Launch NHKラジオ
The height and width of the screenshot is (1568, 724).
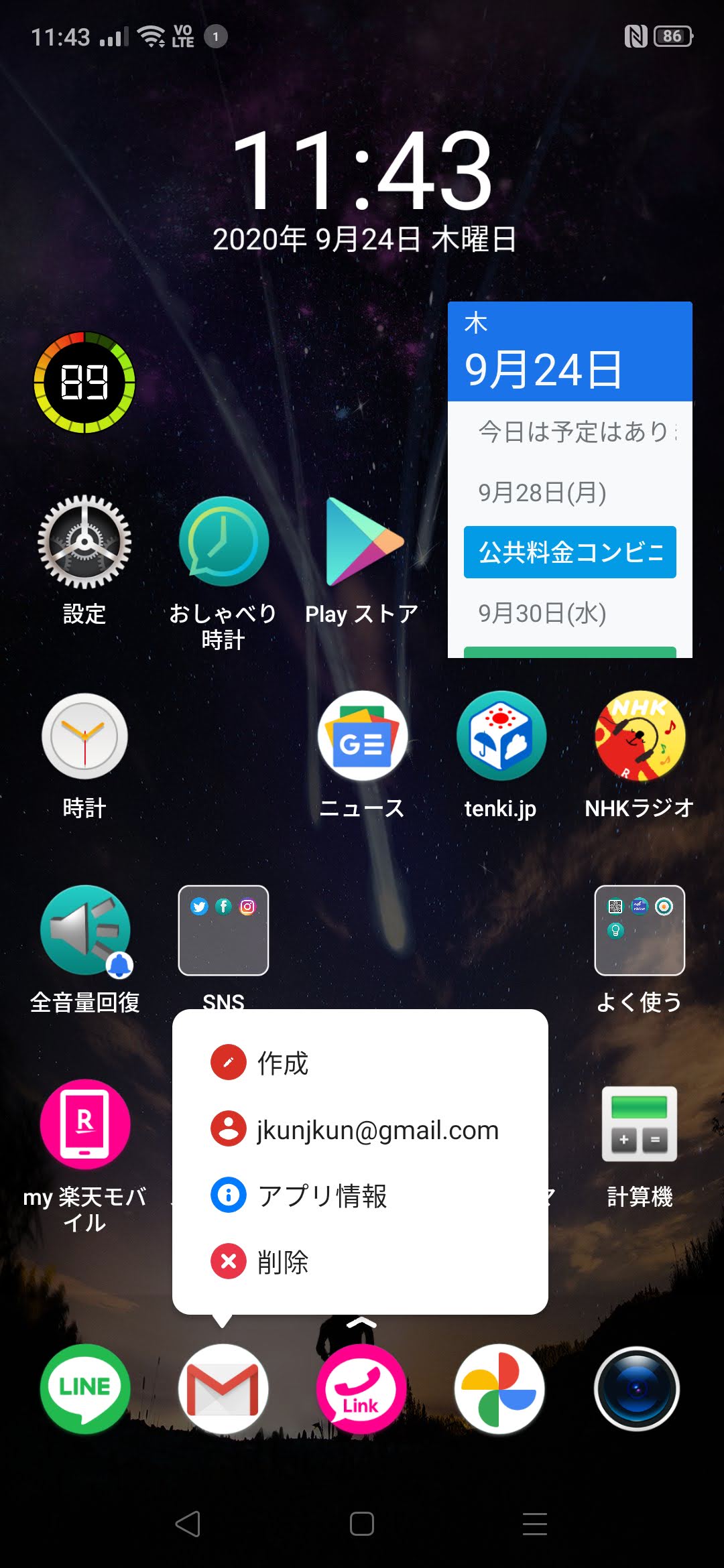click(640, 737)
